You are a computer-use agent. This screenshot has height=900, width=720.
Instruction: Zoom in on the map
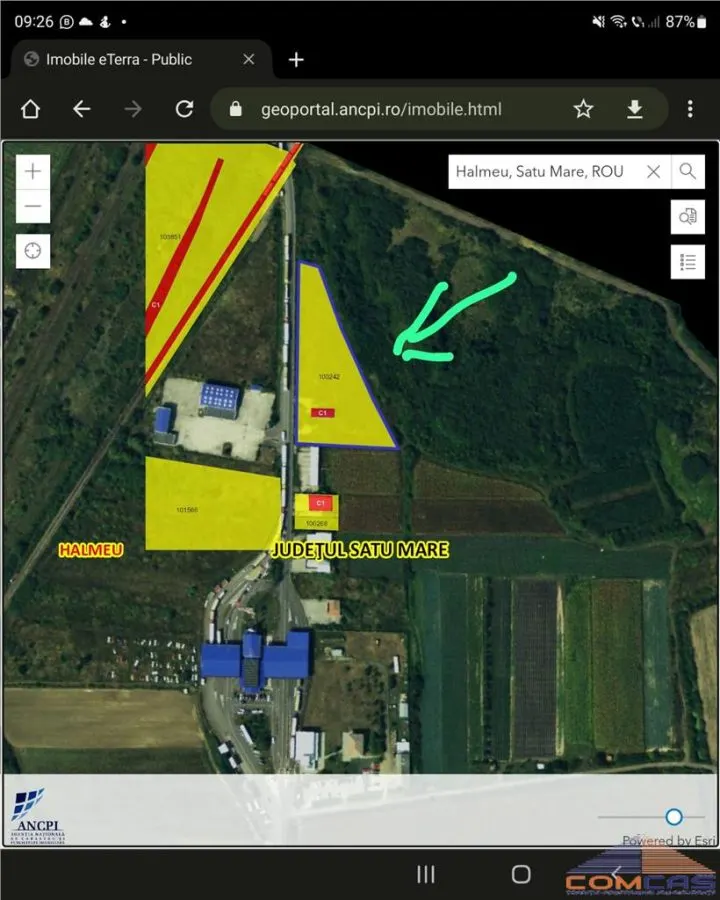(x=33, y=171)
